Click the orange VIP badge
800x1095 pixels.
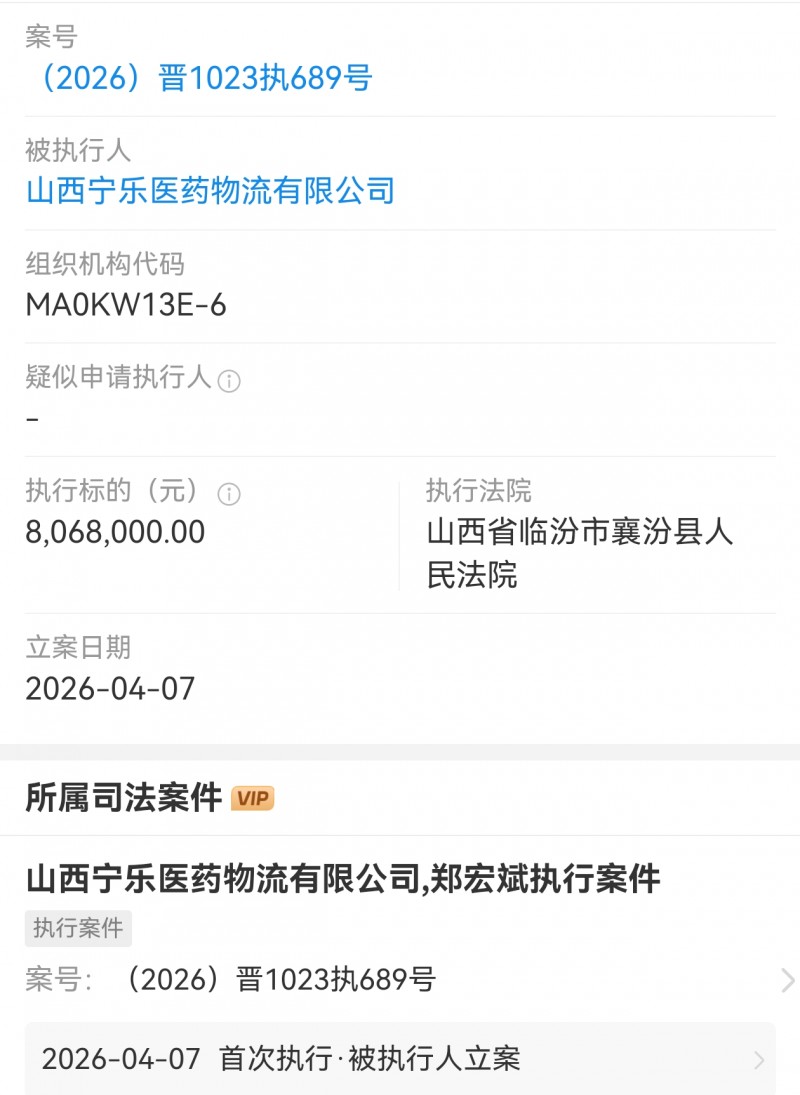click(x=253, y=798)
